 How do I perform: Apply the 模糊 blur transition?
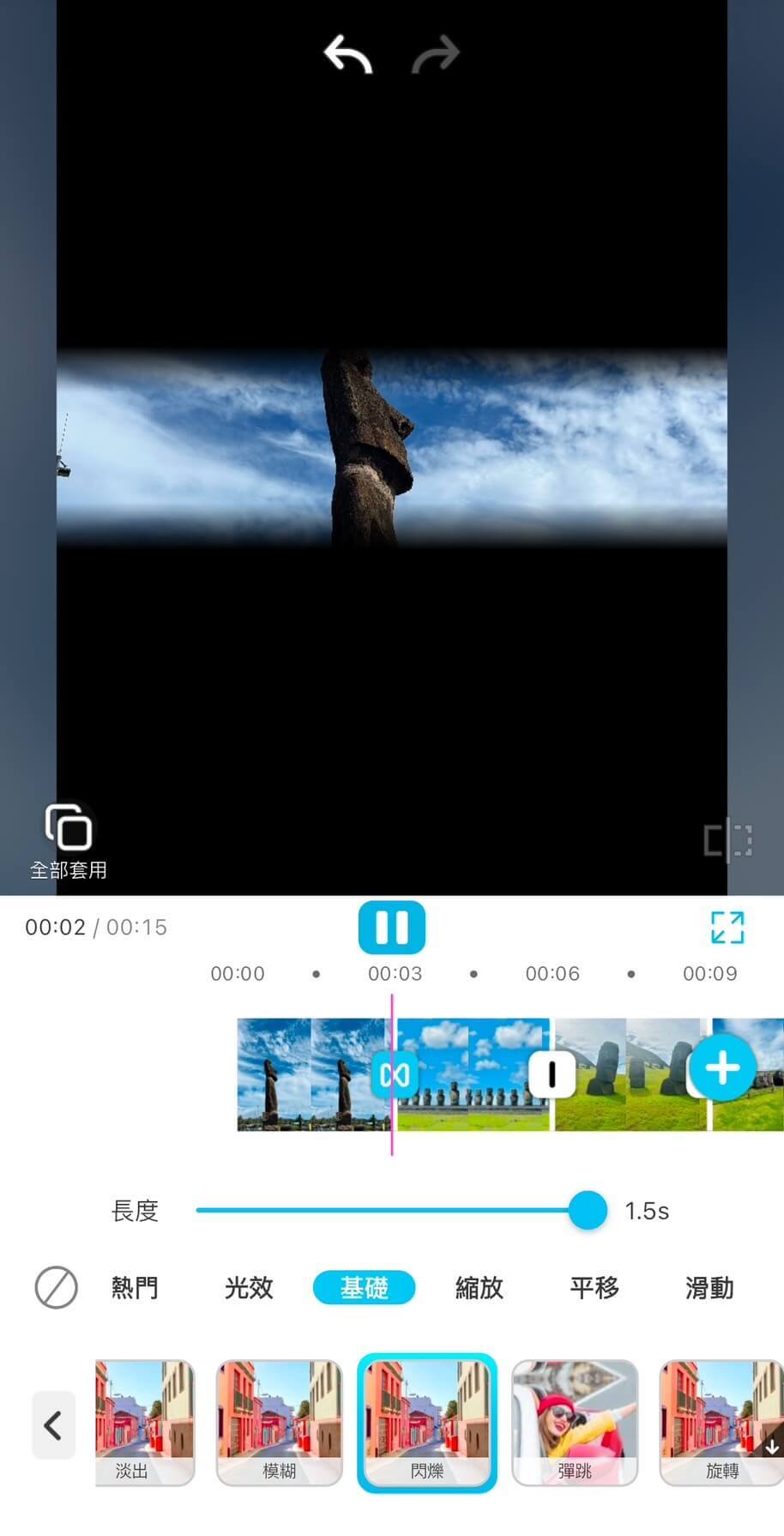click(278, 1422)
